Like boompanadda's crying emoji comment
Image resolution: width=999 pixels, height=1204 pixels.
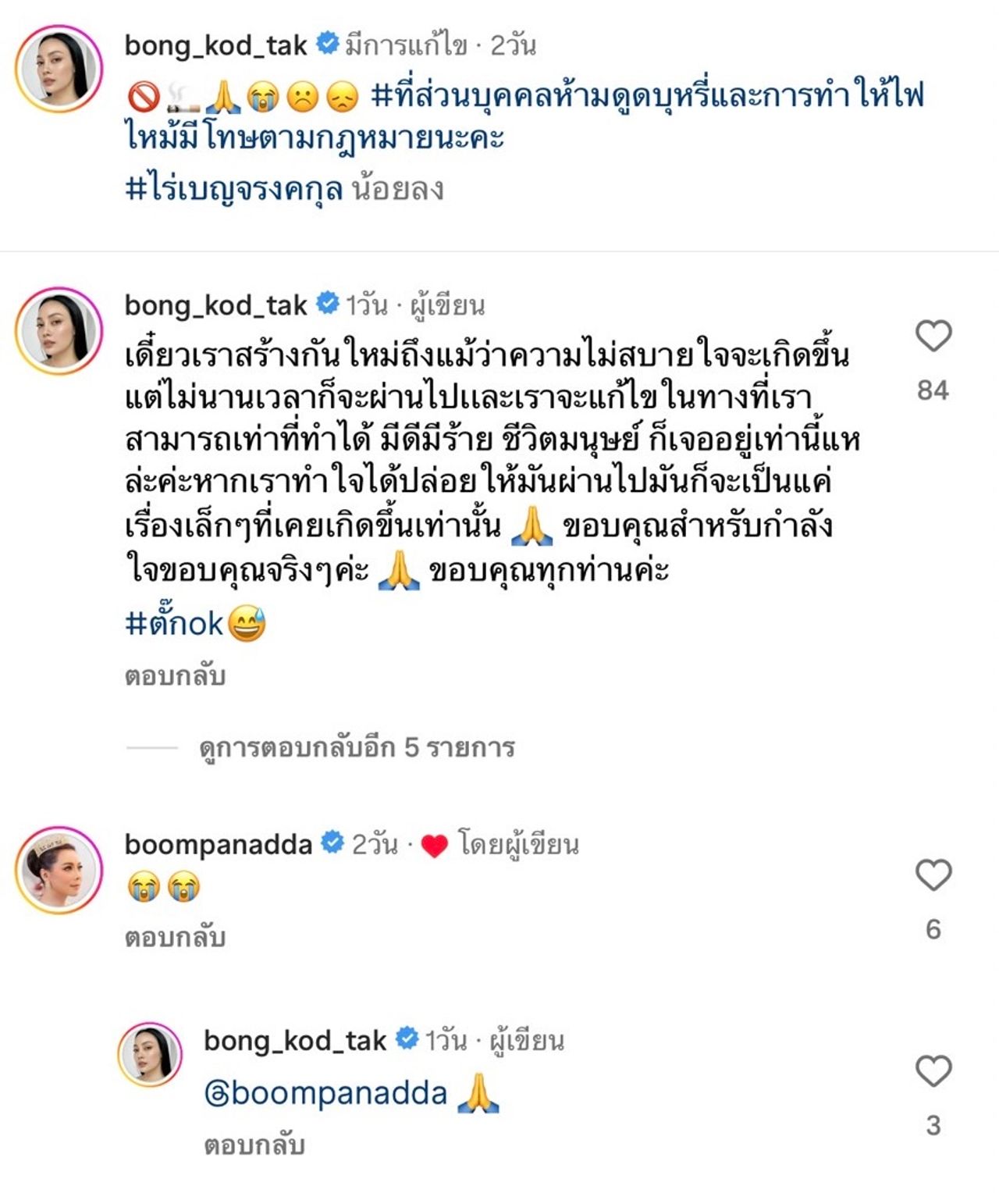point(933,875)
